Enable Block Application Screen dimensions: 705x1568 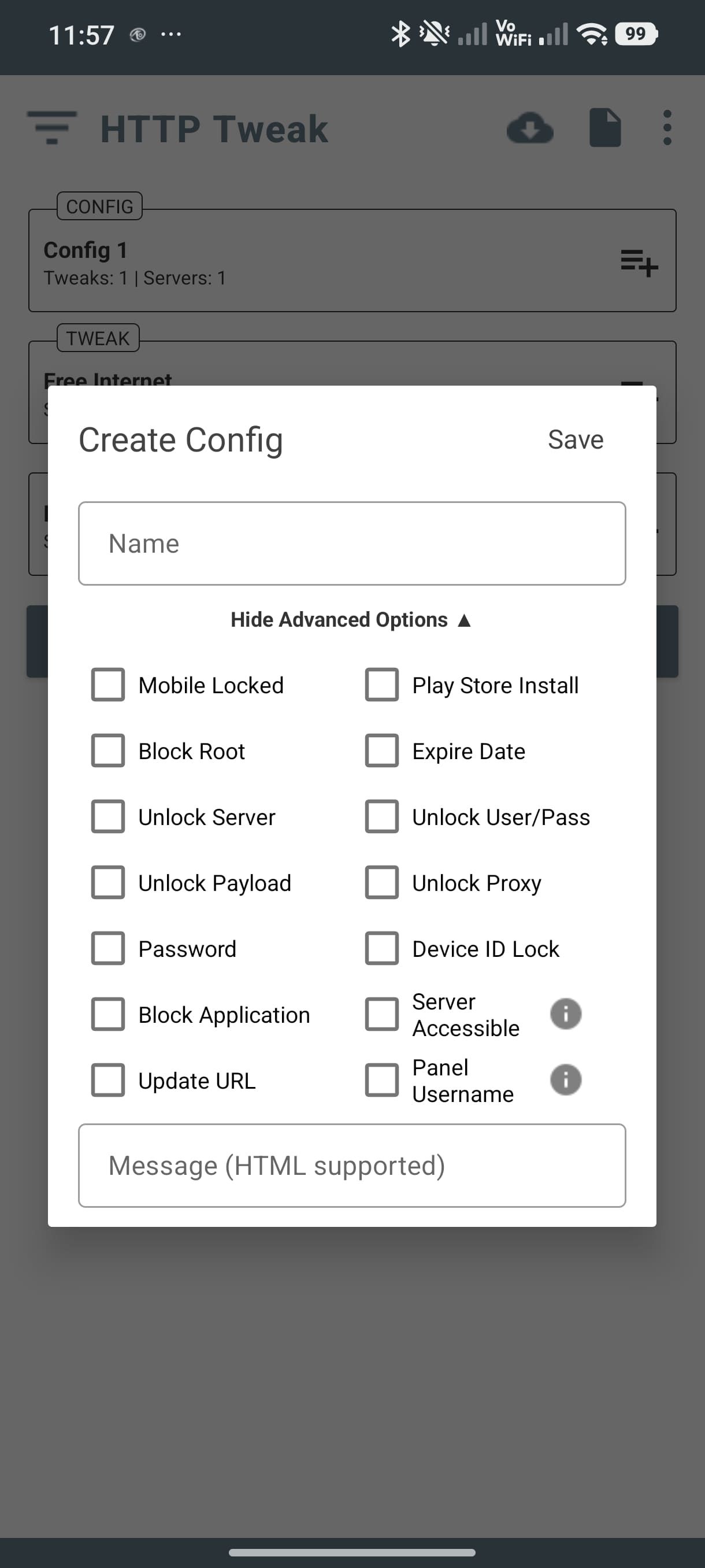tap(107, 1014)
